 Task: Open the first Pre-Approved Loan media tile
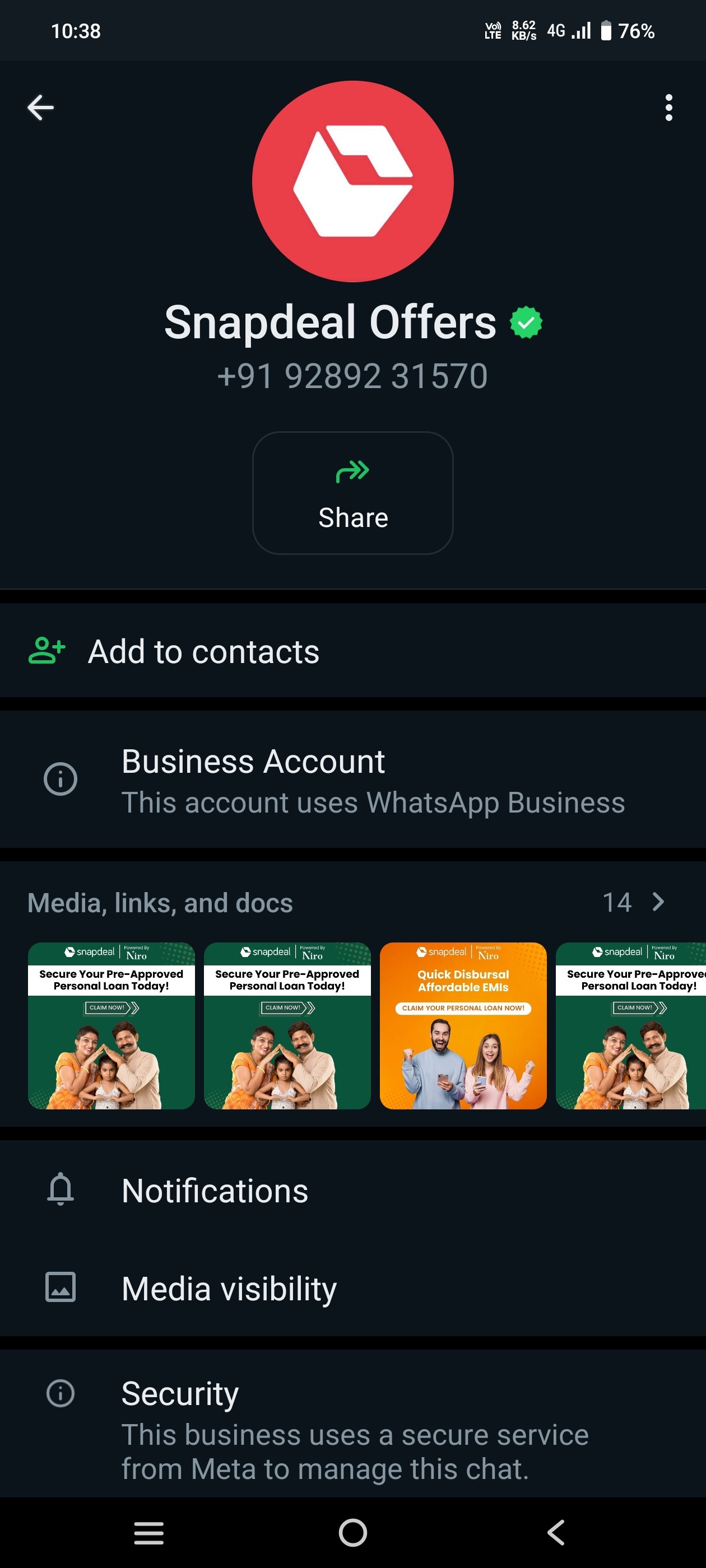112,1026
